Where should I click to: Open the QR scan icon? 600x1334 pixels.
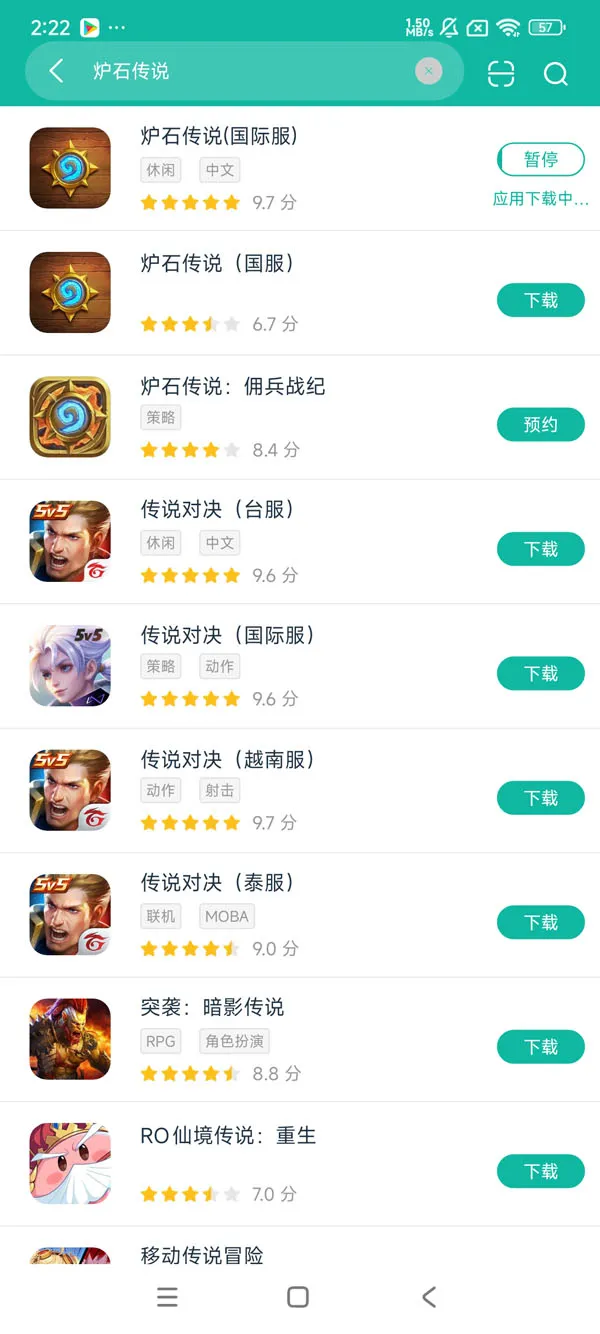(x=500, y=73)
